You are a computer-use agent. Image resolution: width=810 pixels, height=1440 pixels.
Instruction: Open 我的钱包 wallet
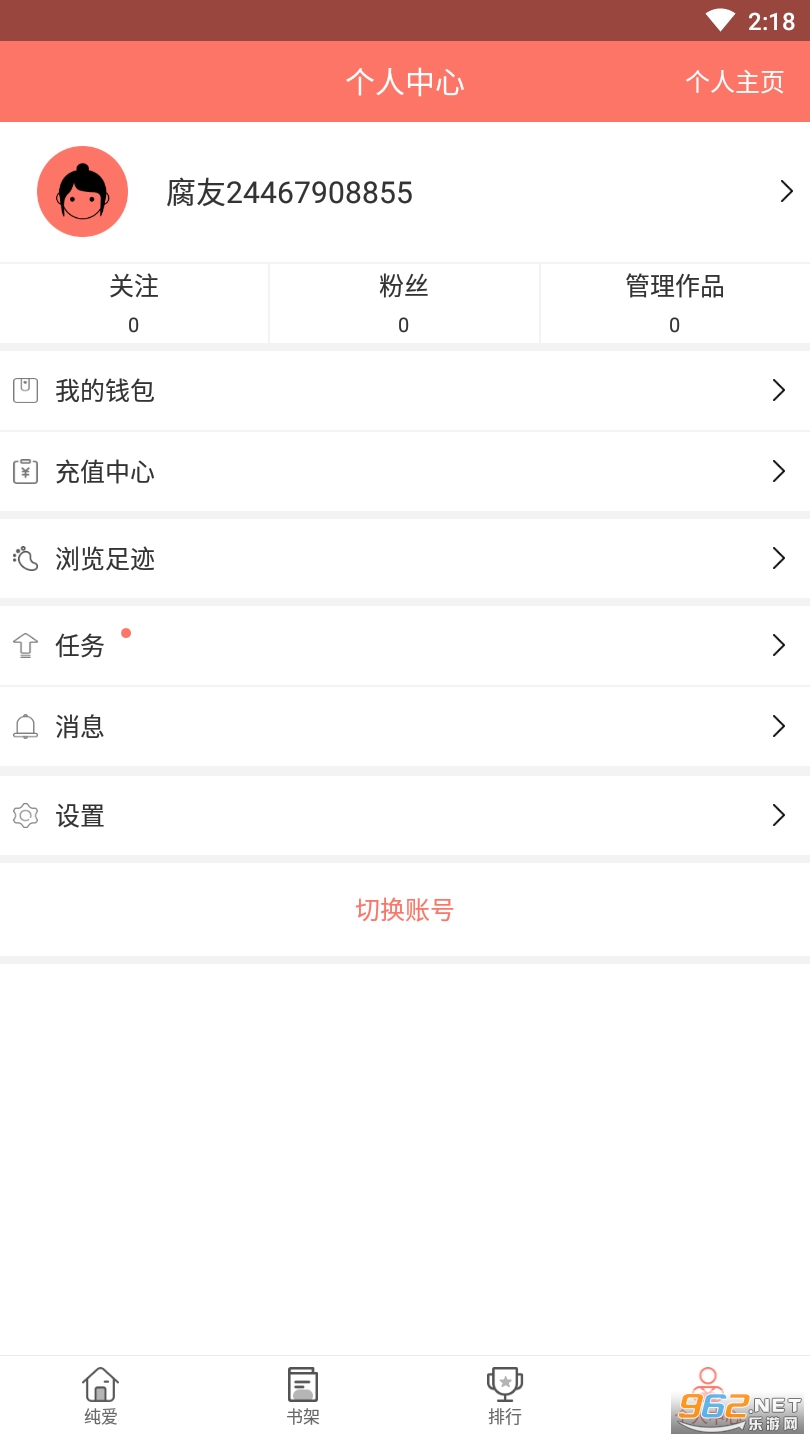coord(405,391)
